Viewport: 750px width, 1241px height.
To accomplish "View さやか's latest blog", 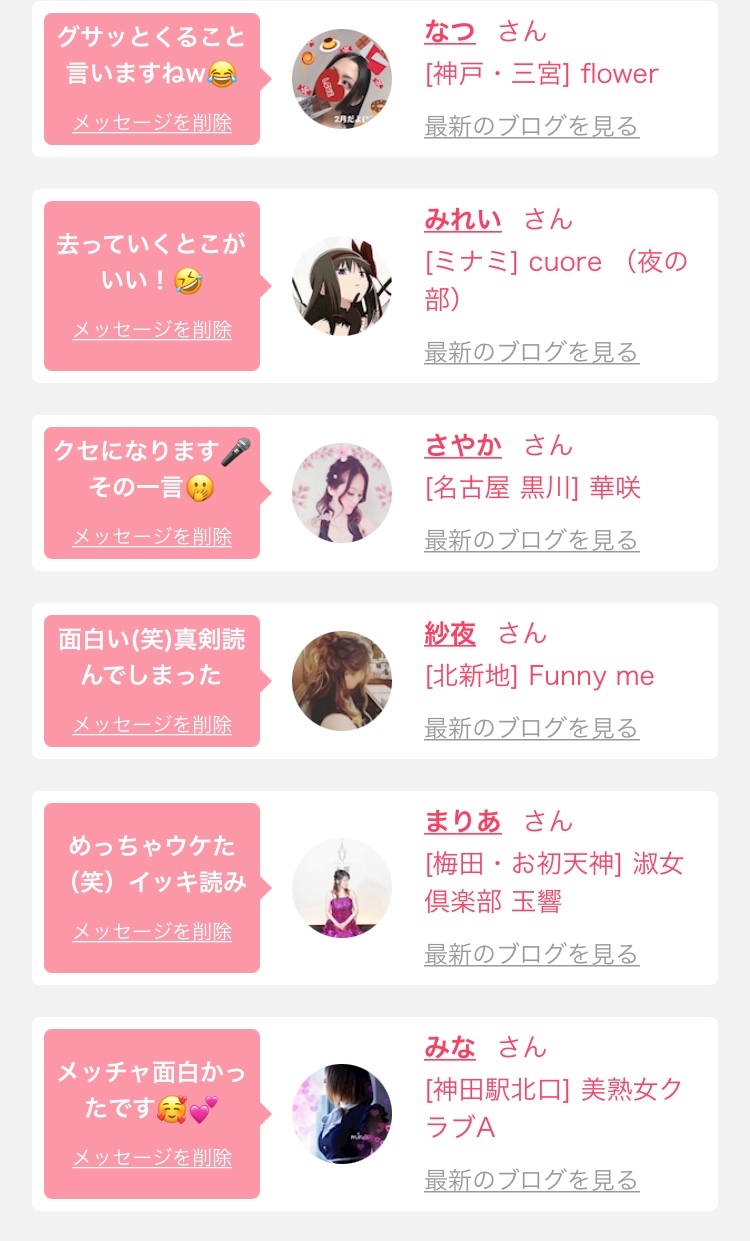I will tap(531, 540).
